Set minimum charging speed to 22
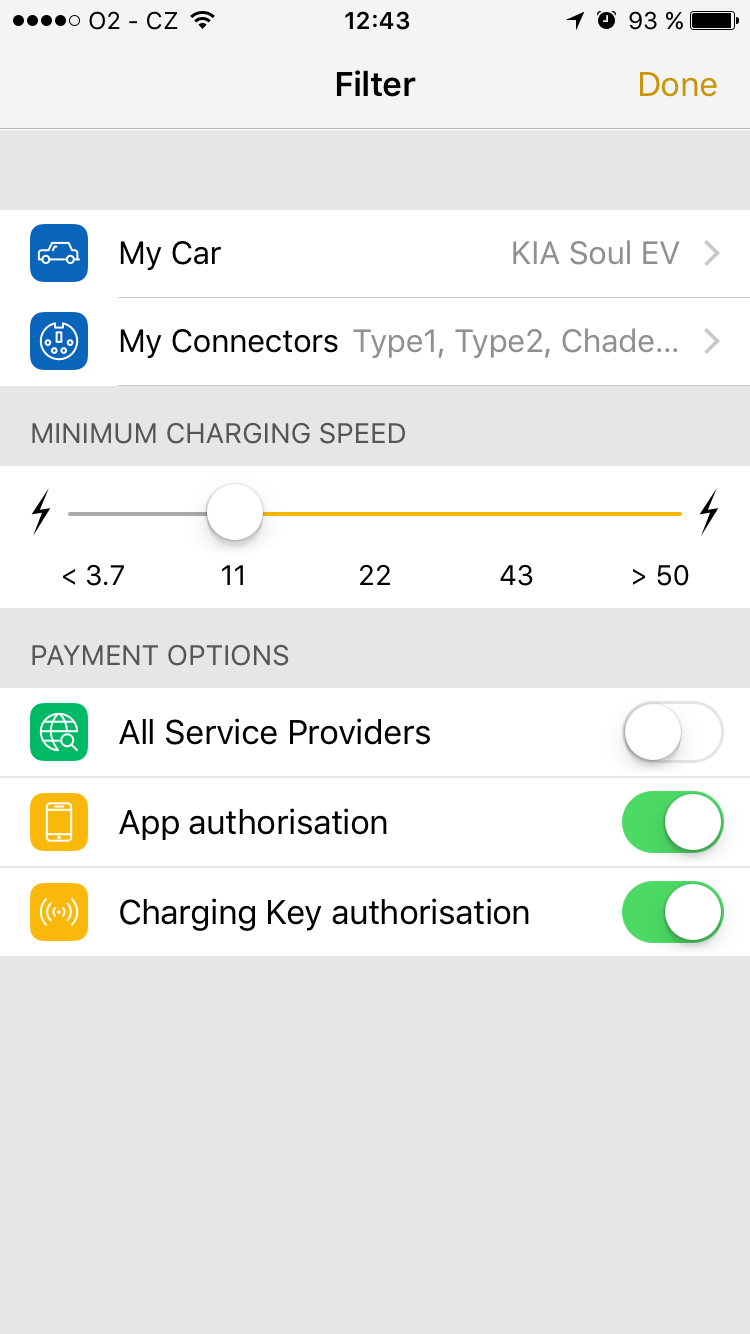 [375, 514]
